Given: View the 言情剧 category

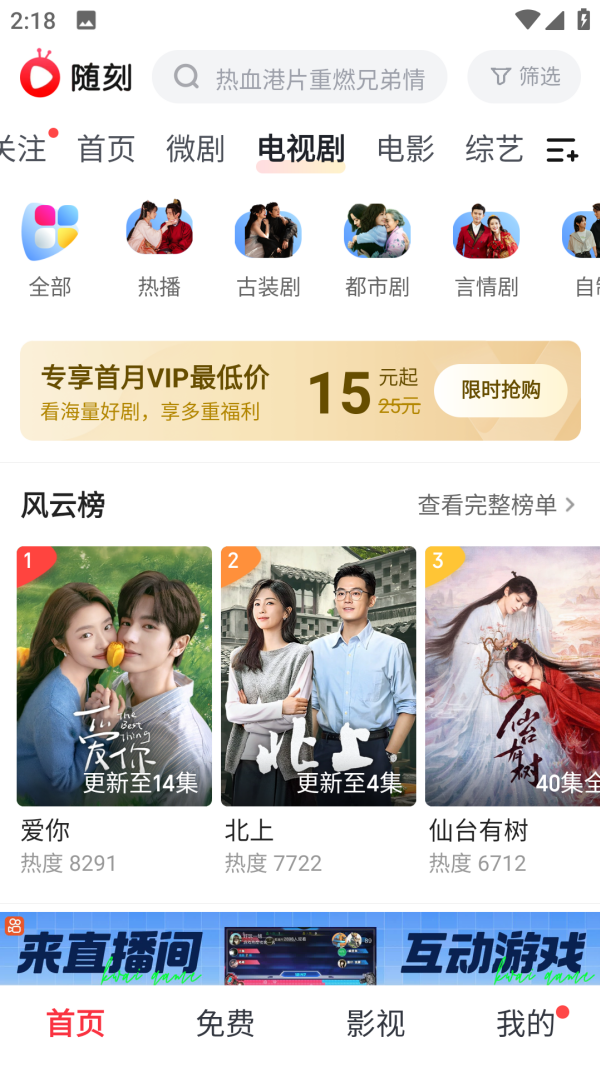Looking at the screenshot, I should pyautogui.click(x=486, y=249).
